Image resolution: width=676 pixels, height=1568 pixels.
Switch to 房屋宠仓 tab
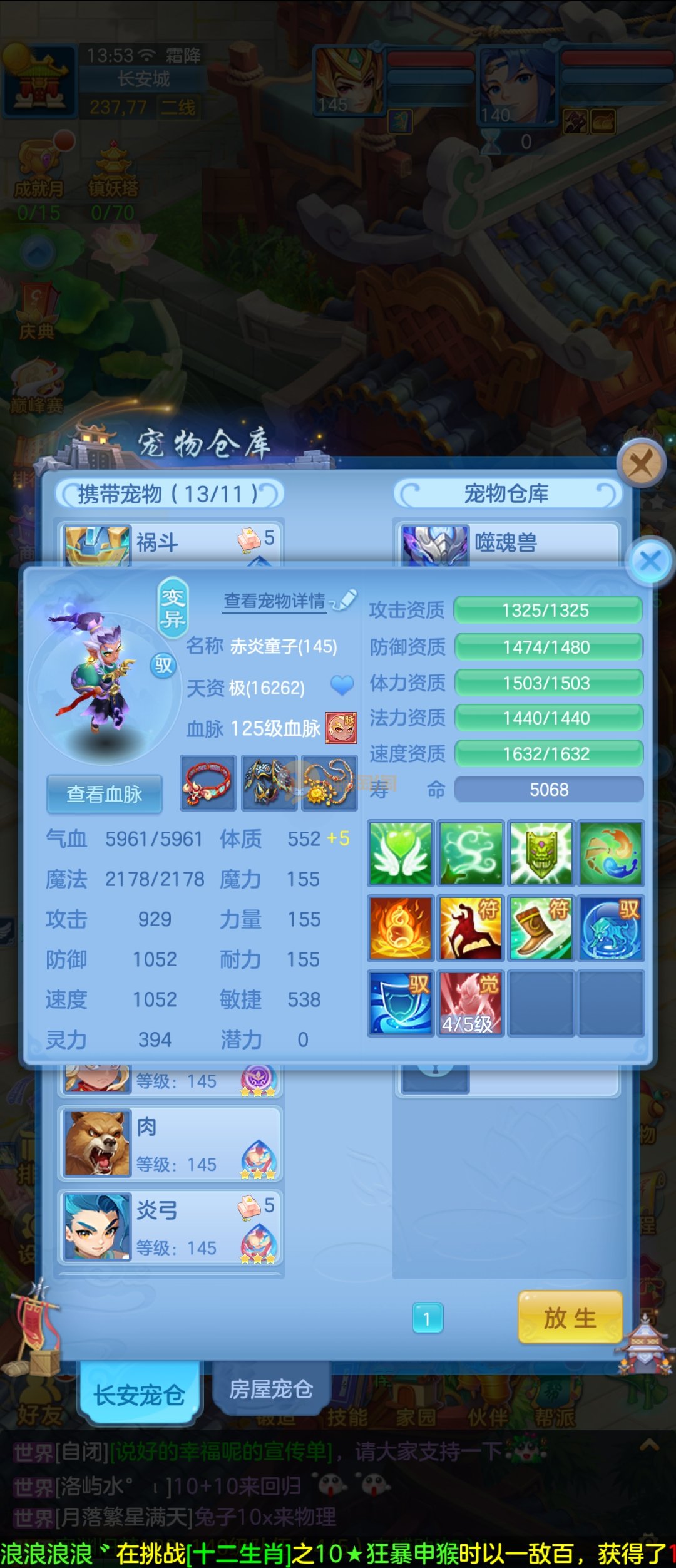(x=270, y=1389)
